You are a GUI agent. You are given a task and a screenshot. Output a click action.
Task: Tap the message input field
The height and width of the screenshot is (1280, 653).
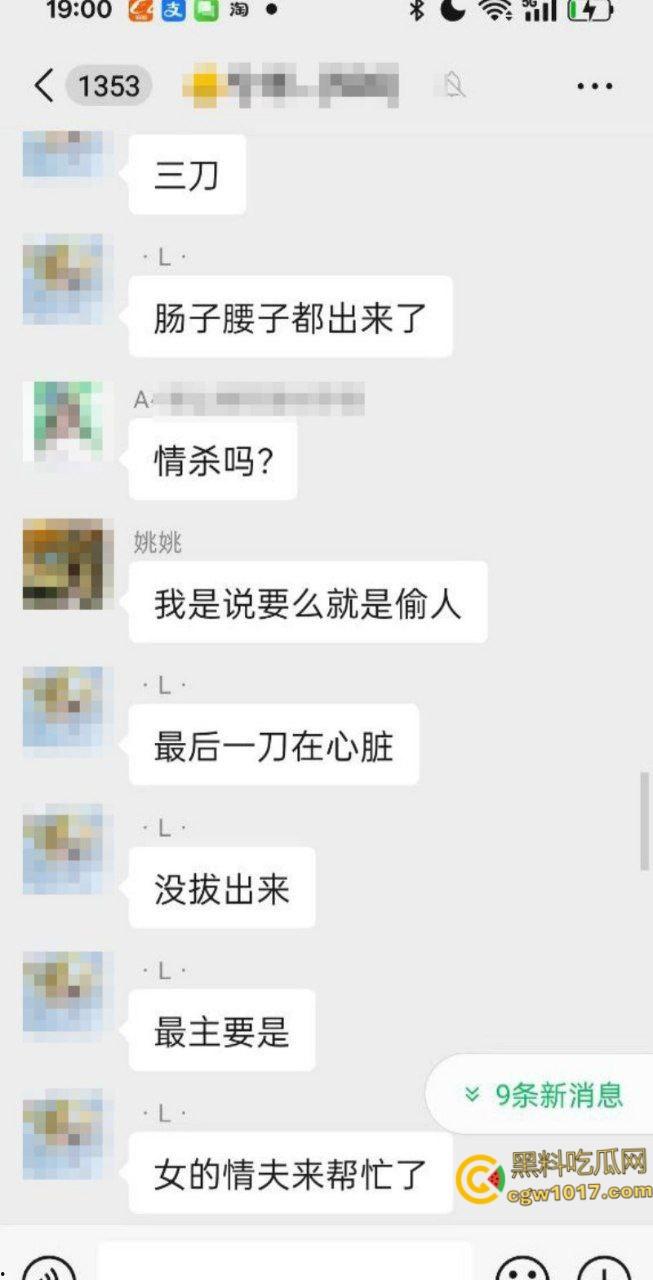tap(285, 1262)
